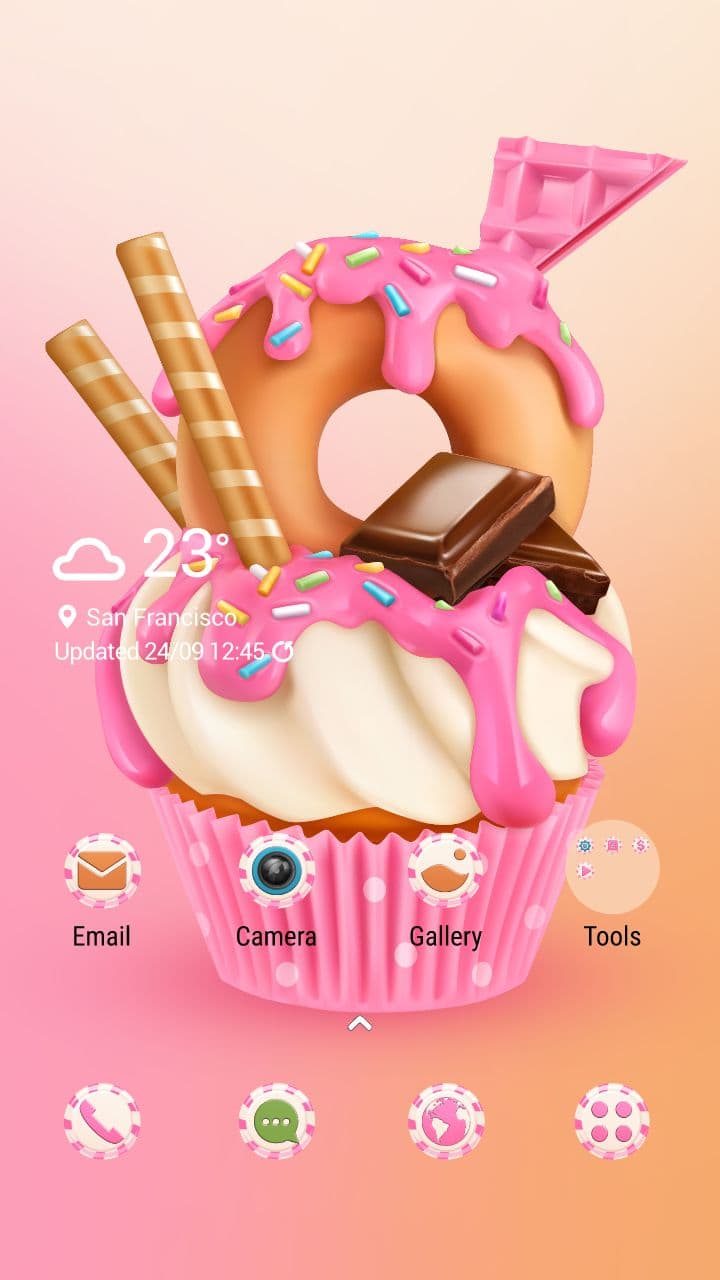Open the app drawer four-dots icon

612,1121
